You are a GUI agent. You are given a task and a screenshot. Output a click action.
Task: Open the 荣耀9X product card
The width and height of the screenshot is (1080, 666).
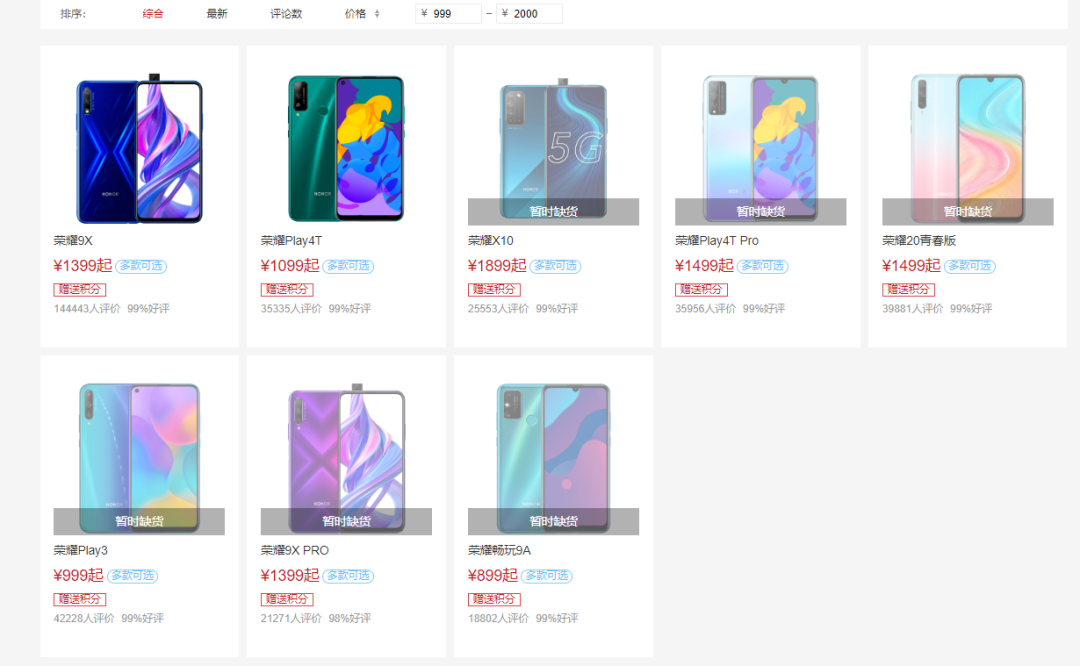[x=139, y=196]
